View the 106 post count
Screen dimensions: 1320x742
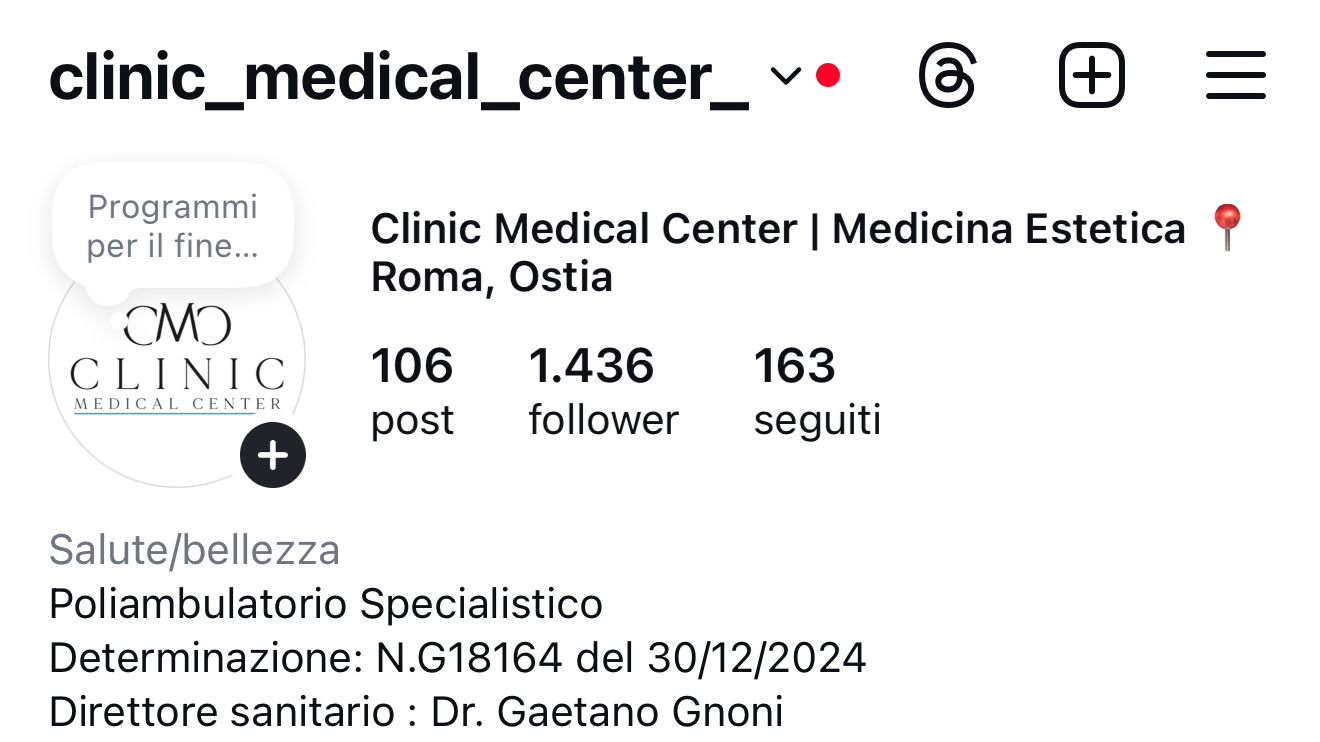[x=412, y=390]
